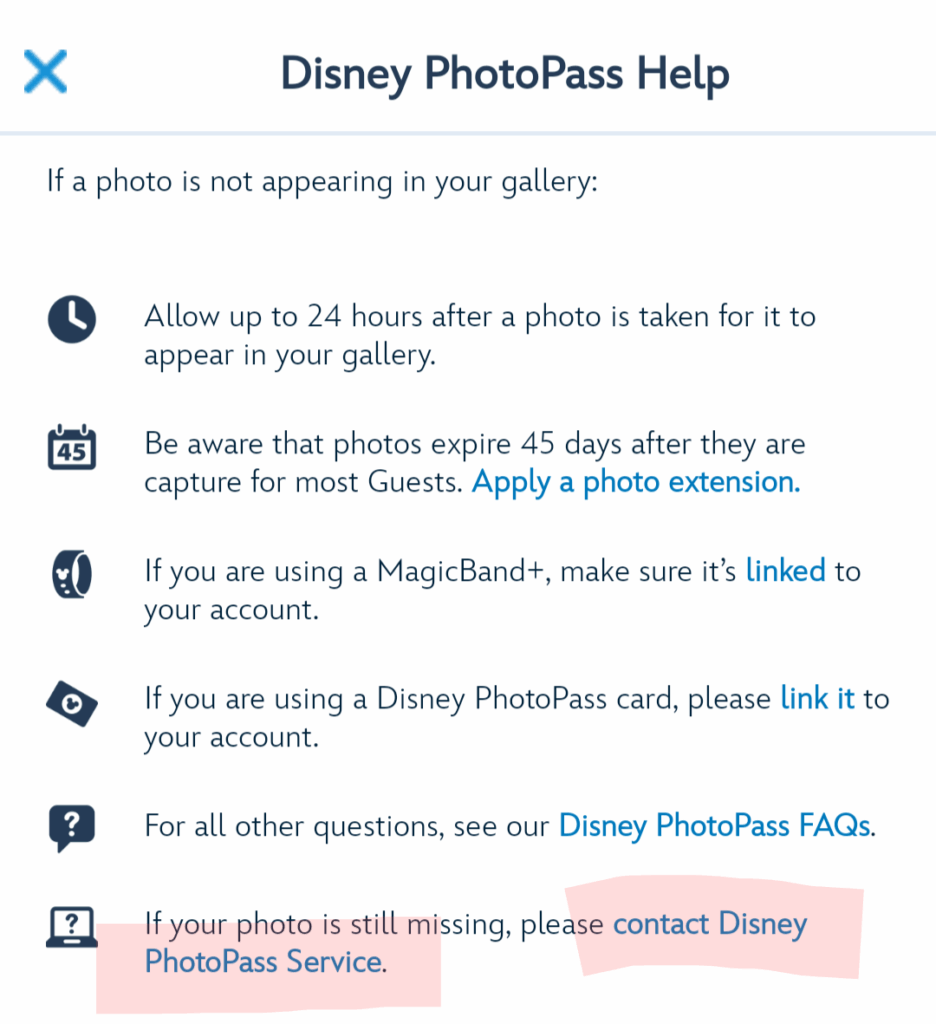Close the Disney PhotoPass Help screen
The image size is (936, 1024).
pyautogui.click(x=45, y=73)
